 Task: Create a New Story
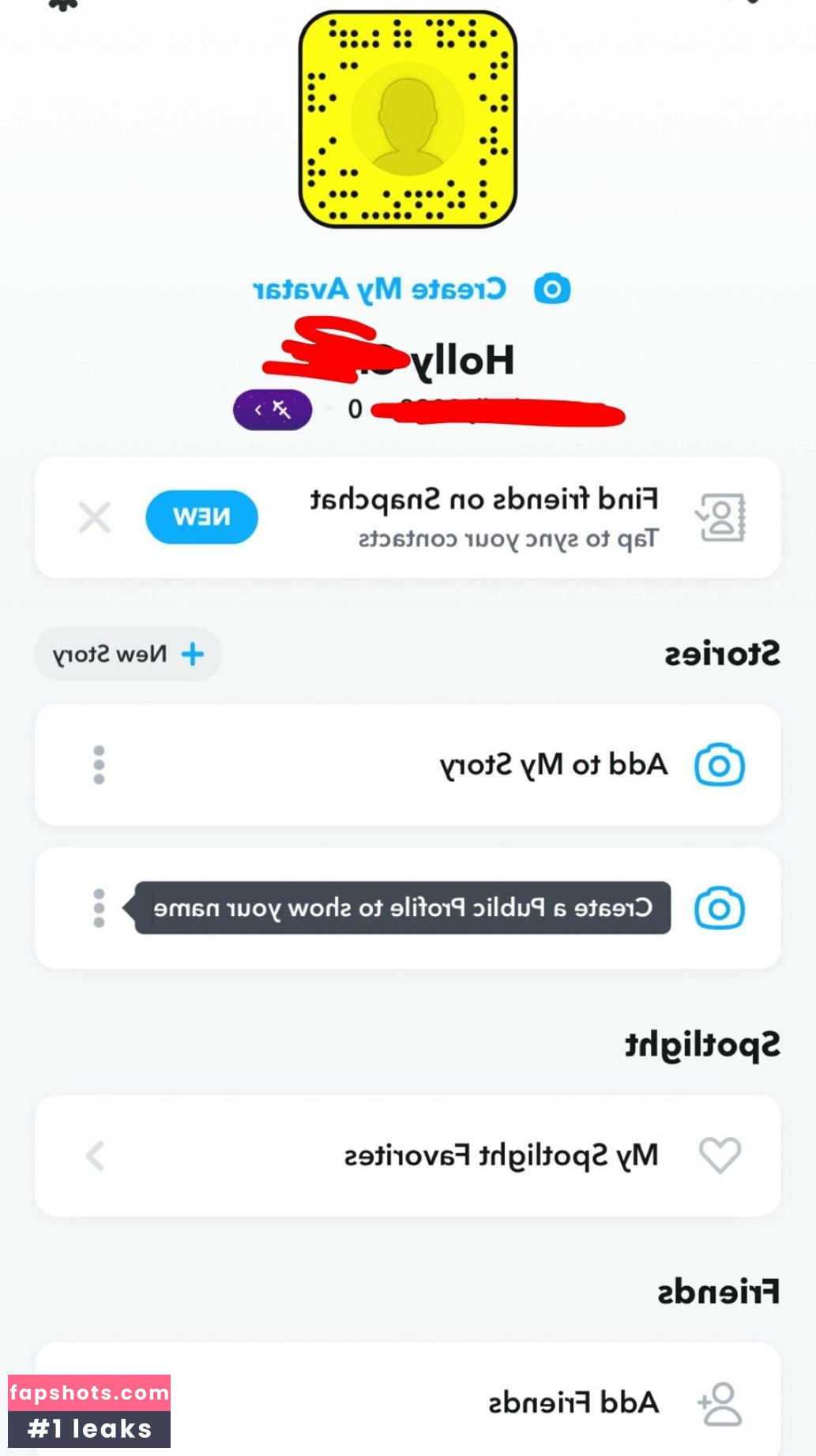[128, 654]
